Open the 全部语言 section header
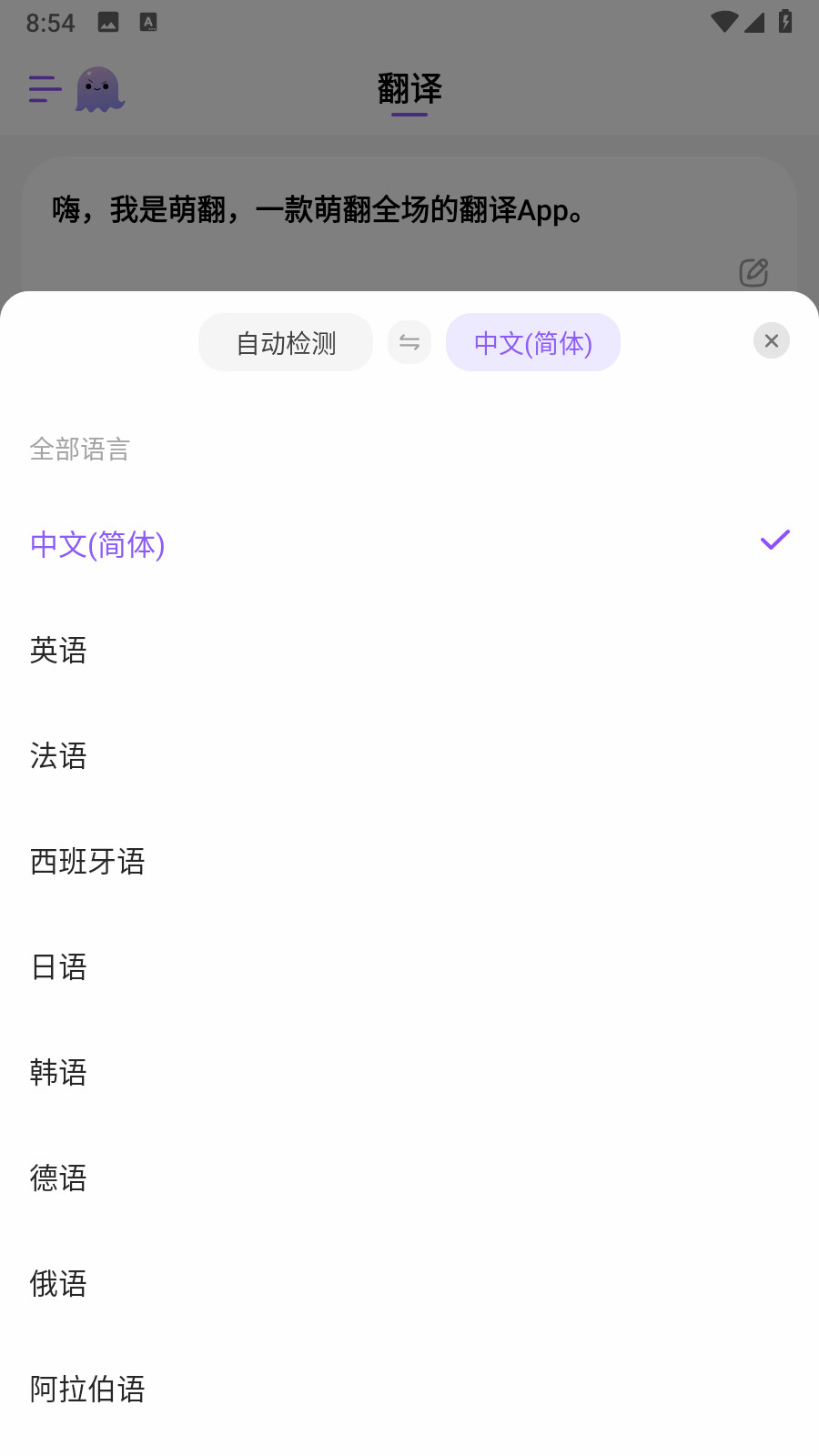 80,449
